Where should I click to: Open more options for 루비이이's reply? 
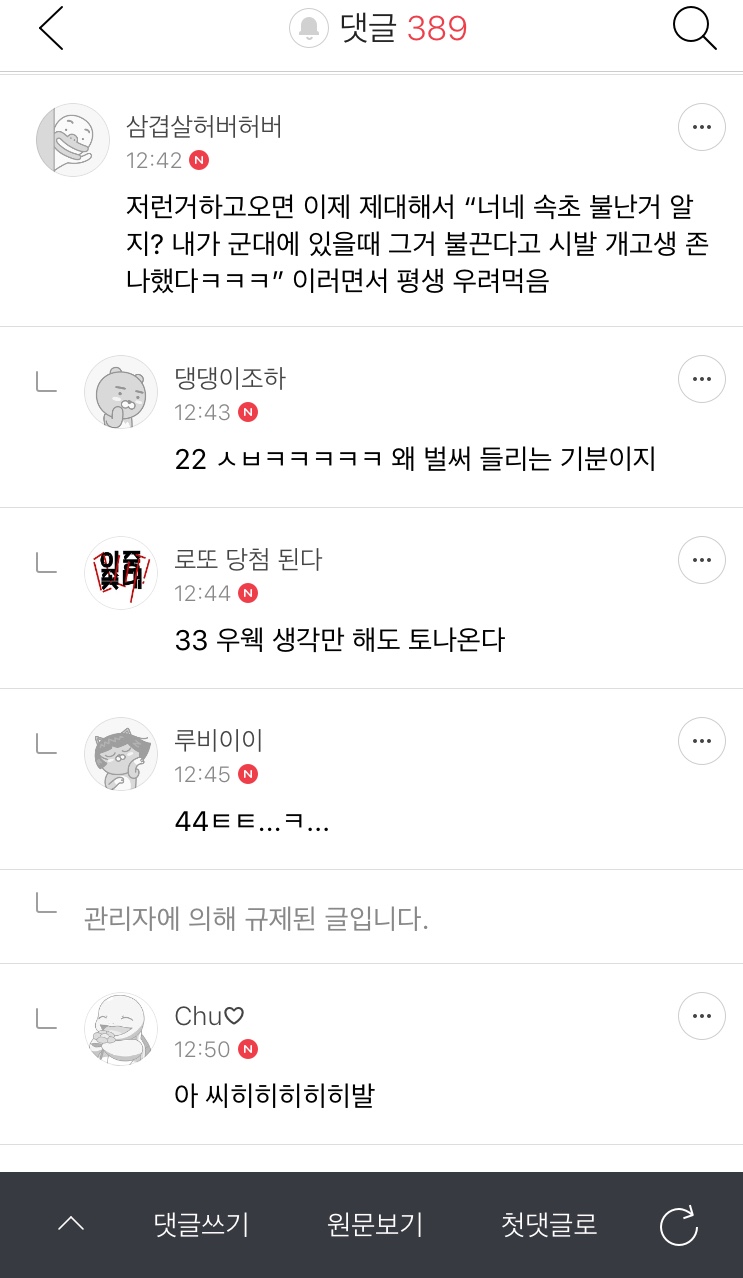click(x=701, y=741)
